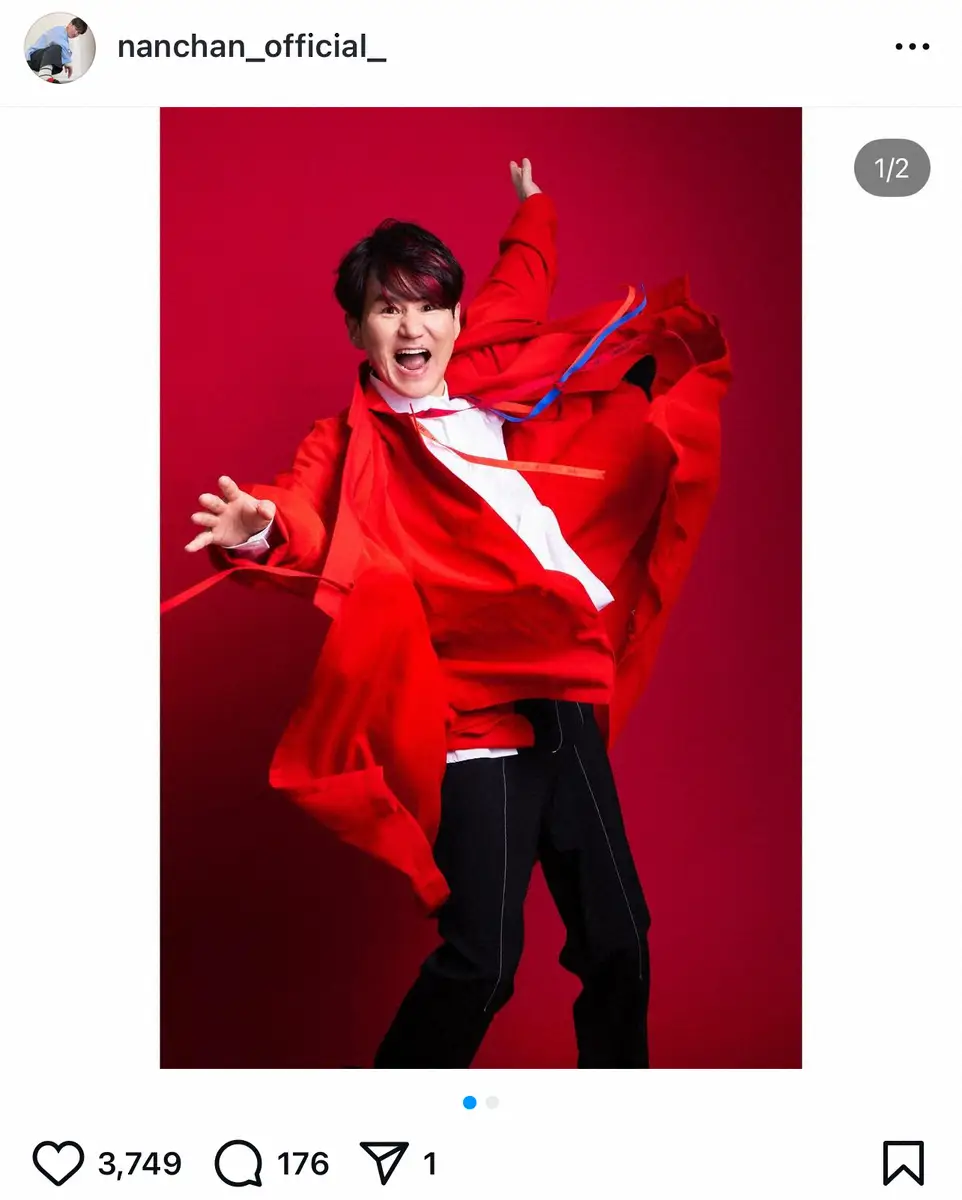Open the comments on this post
The width and height of the screenshot is (962, 1200).
pos(238,1163)
